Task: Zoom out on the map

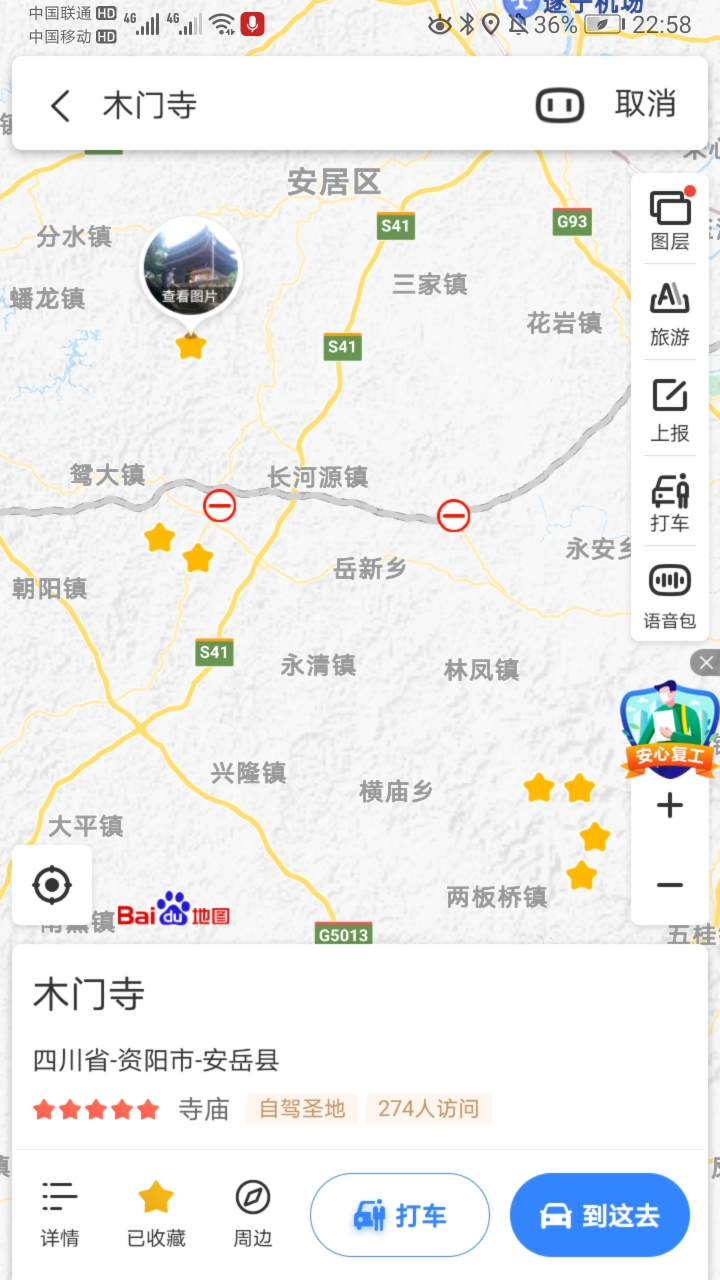Action: tap(670, 885)
